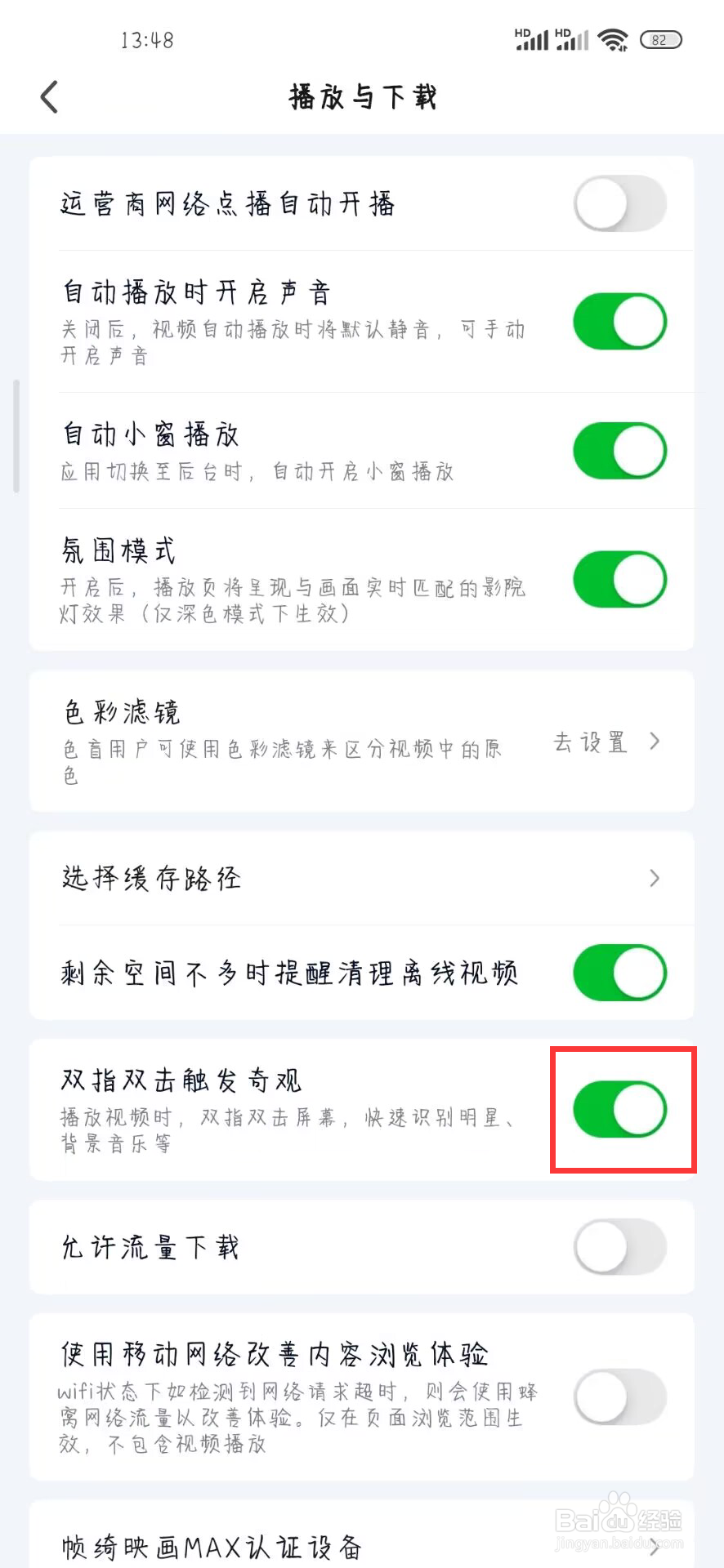Disable 自动小窗播放 auto mini-window playback
Screen dimensions: 724x1568
pyautogui.click(x=619, y=450)
